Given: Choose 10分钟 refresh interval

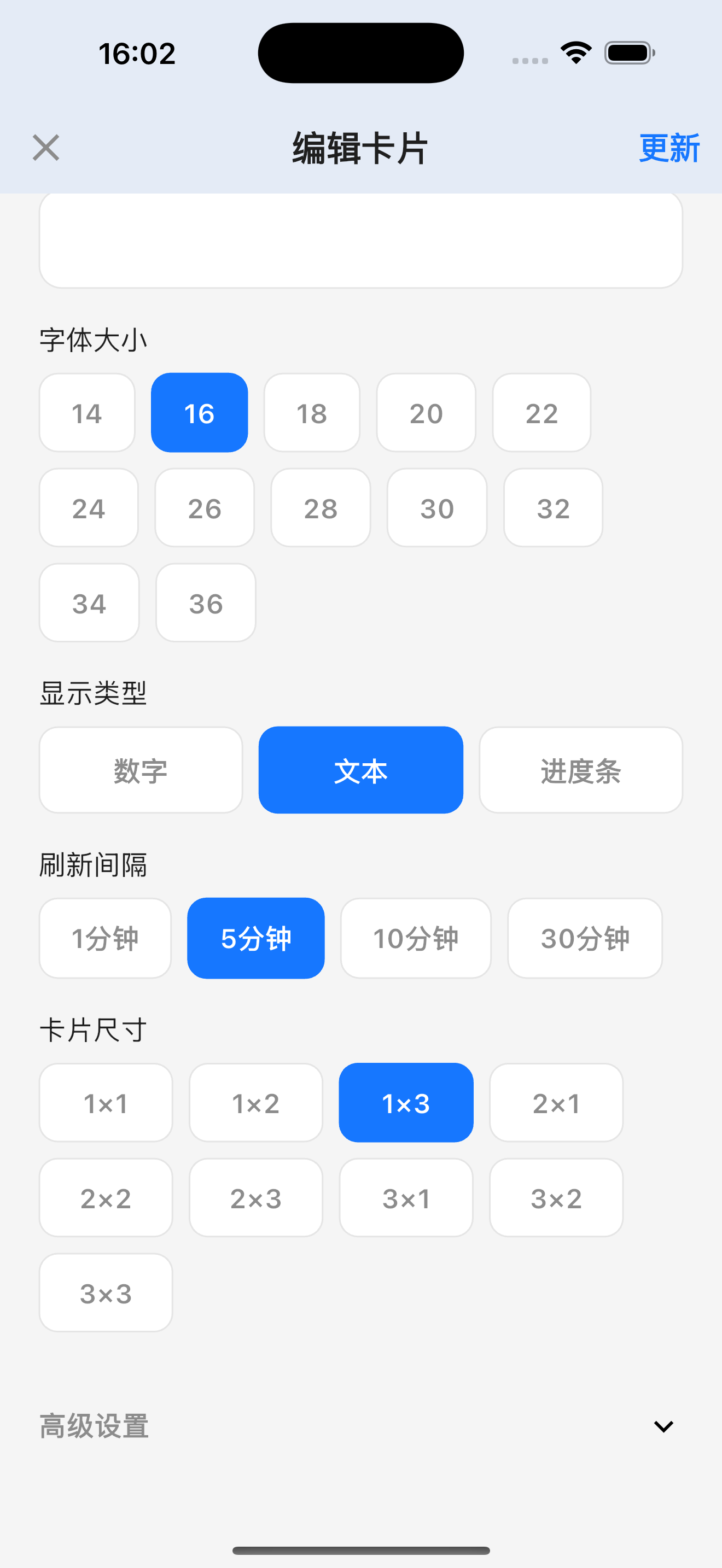Looking at the screenshot, I should point(415,938).
